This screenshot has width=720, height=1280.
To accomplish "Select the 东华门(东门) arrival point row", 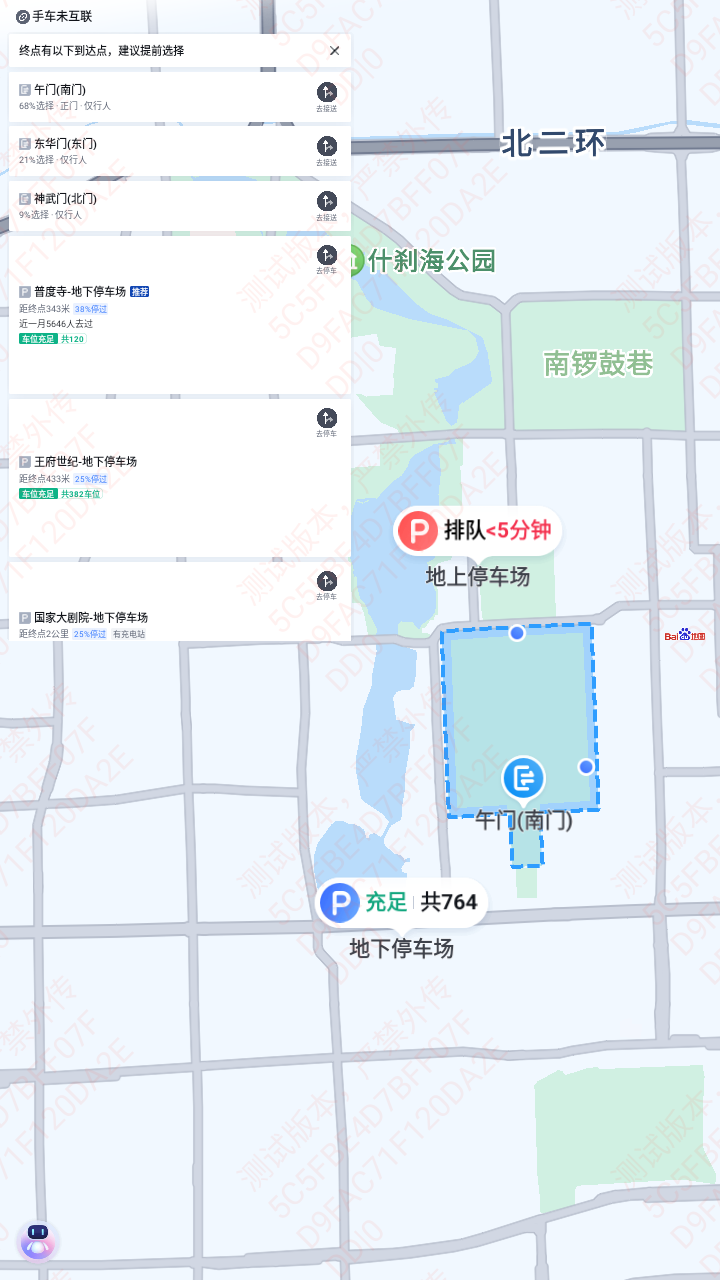I will click(x=150, y=151).
